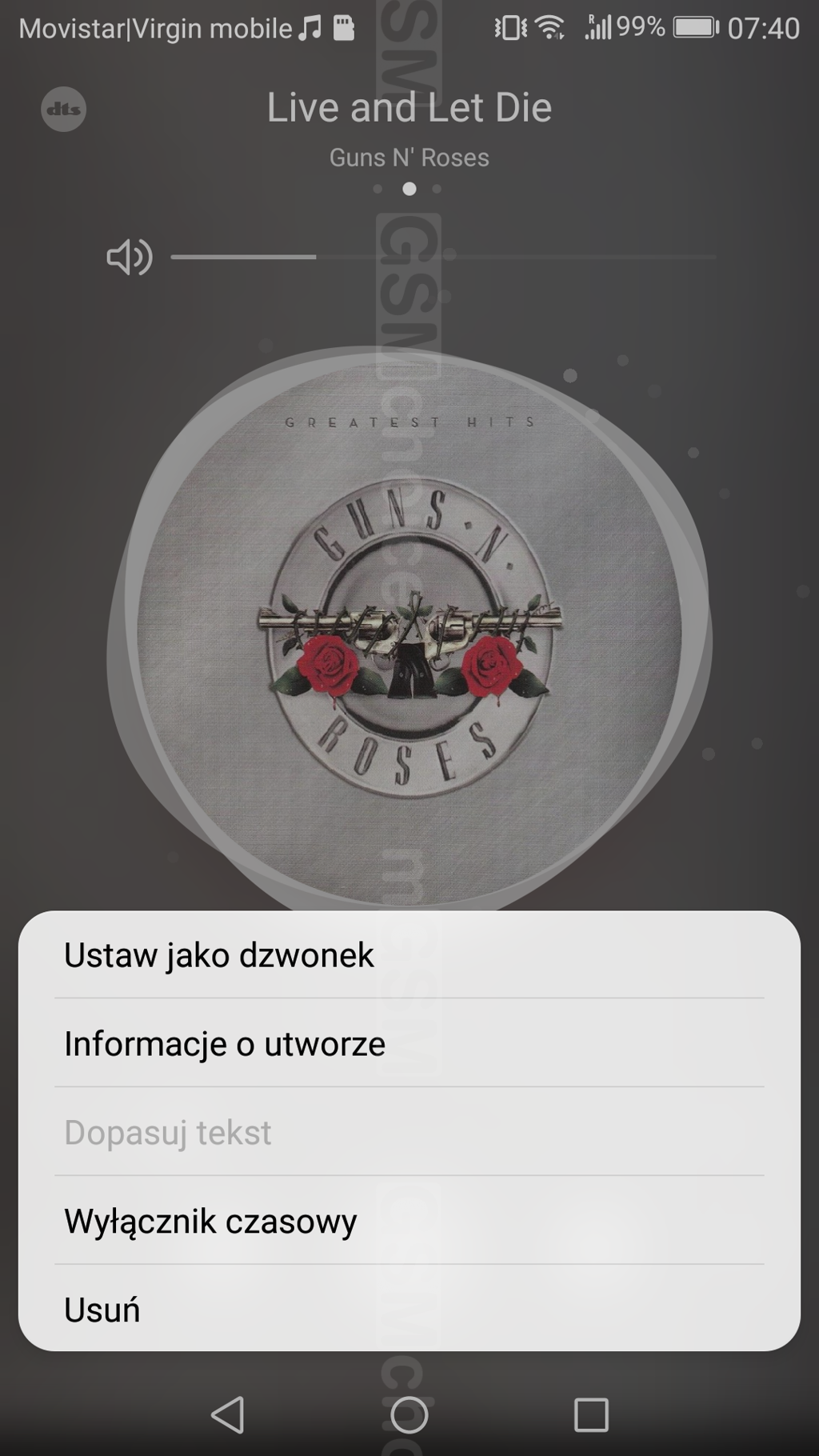The image size is (819, 1456).
Task: Toggle the DTS sound icon
Action: pyautogui.click(x=64, y=110)
